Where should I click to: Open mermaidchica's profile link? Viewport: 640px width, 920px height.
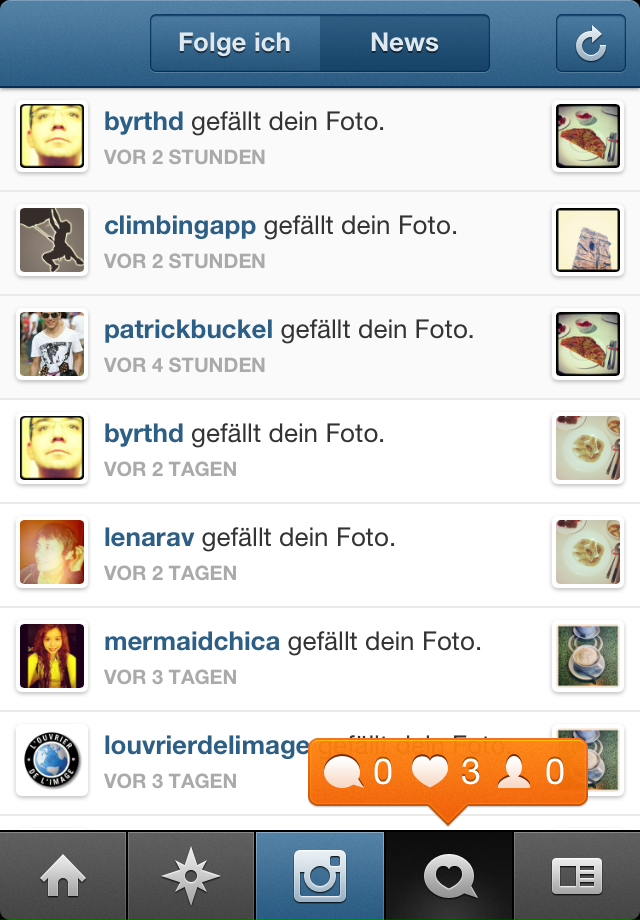pos(192,642)
